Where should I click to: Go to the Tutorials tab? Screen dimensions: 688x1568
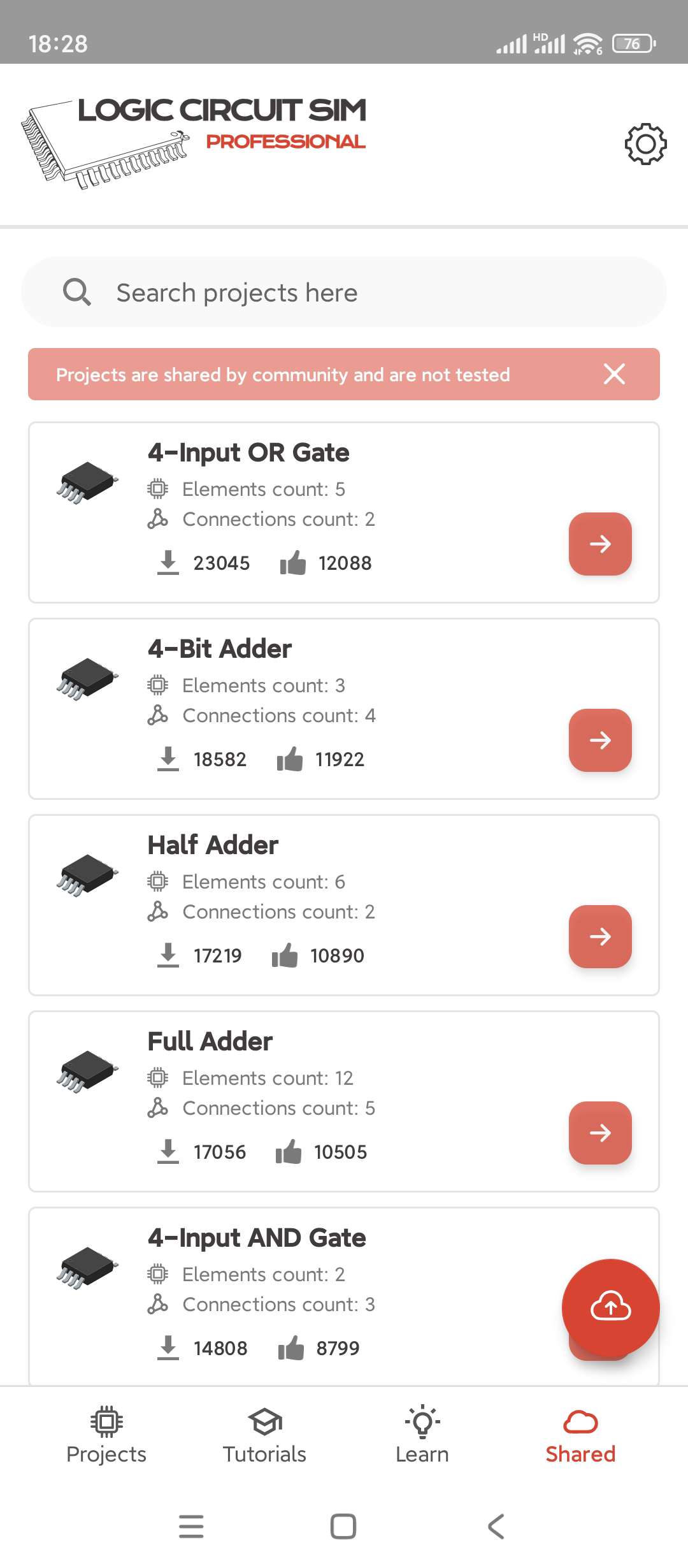(264, 1435)
